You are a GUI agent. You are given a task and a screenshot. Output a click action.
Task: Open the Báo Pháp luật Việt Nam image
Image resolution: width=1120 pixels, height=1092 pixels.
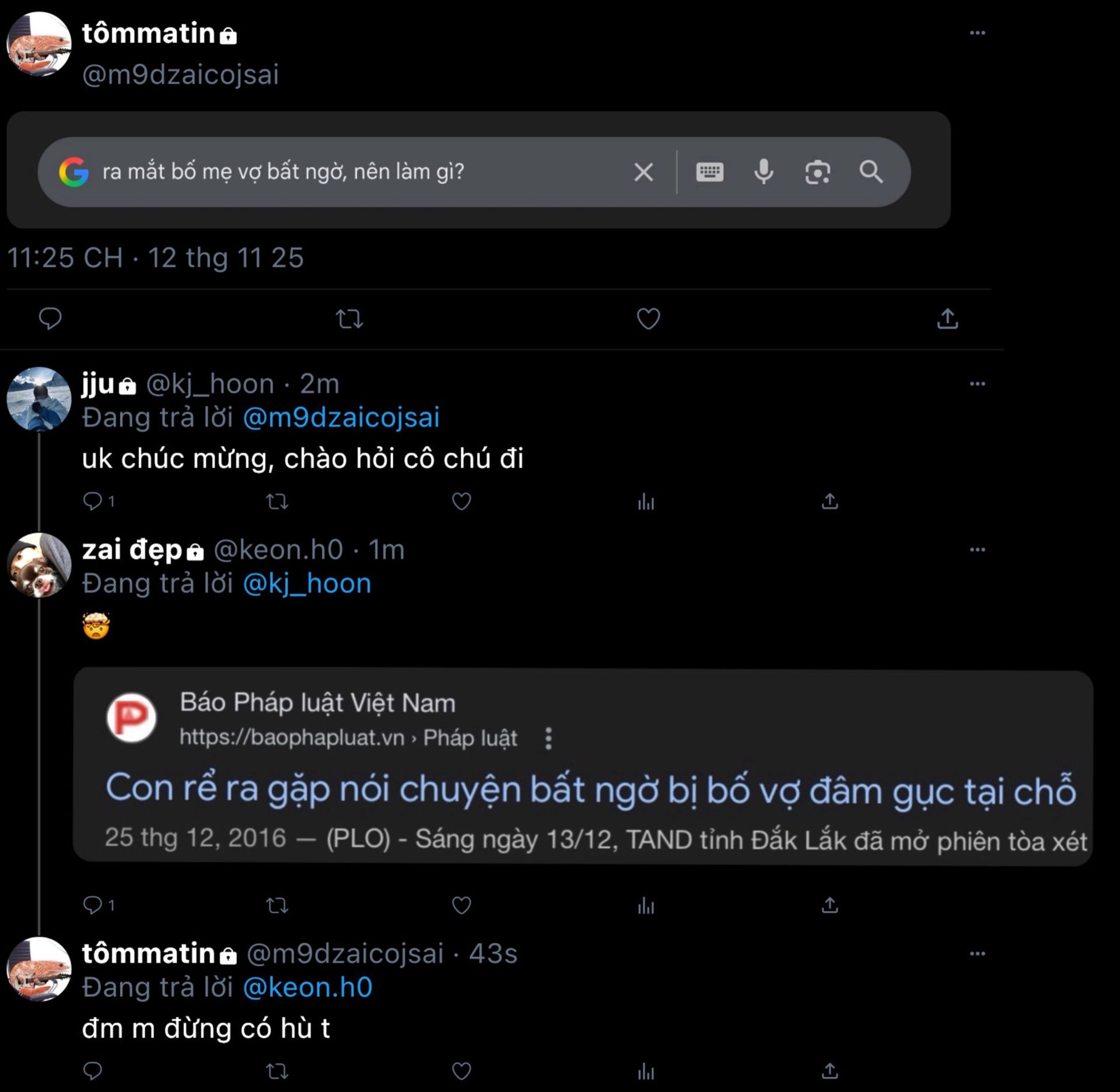tap(582, 767)
